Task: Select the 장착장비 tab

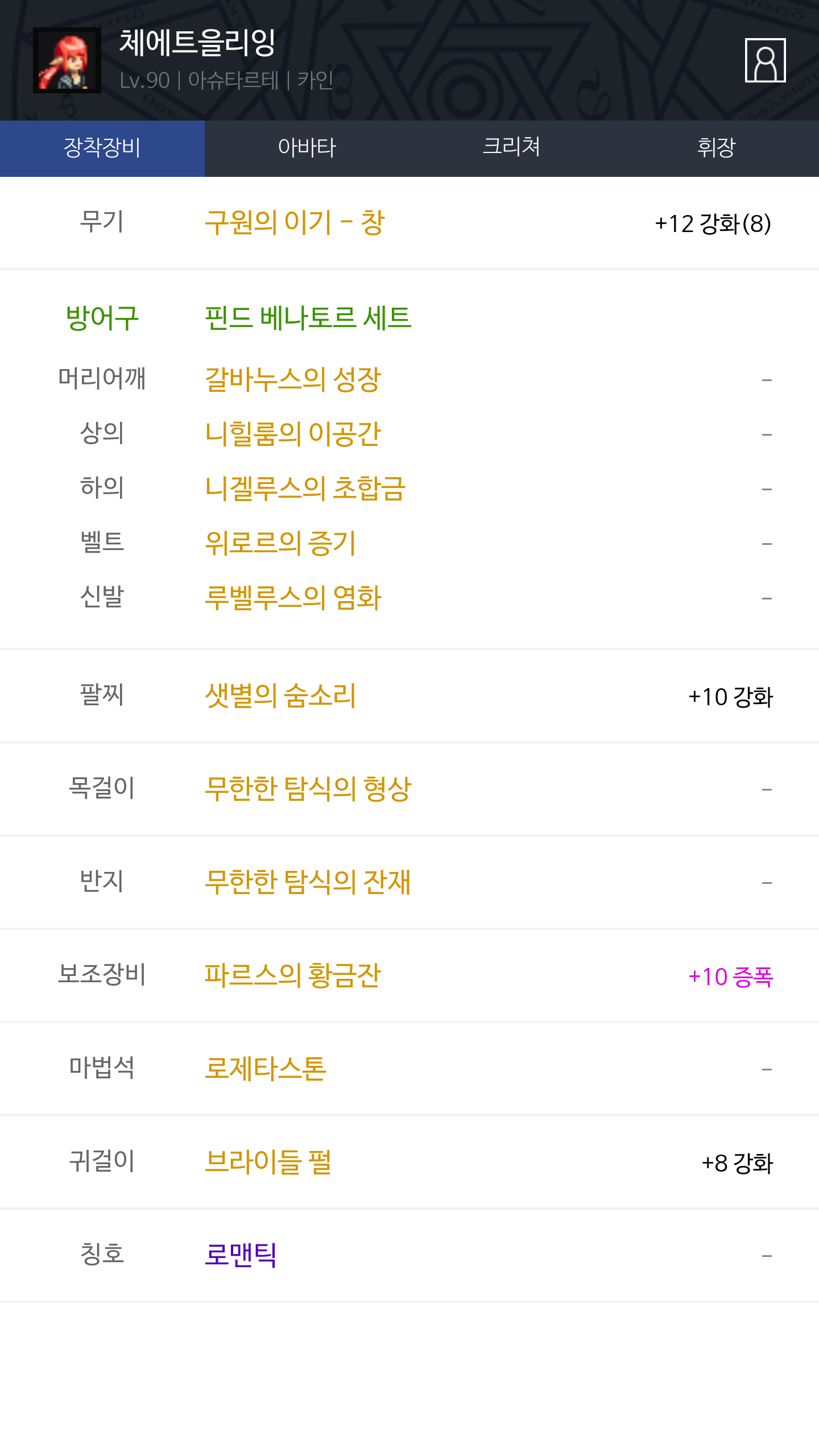Action: [x=102, y=148]
